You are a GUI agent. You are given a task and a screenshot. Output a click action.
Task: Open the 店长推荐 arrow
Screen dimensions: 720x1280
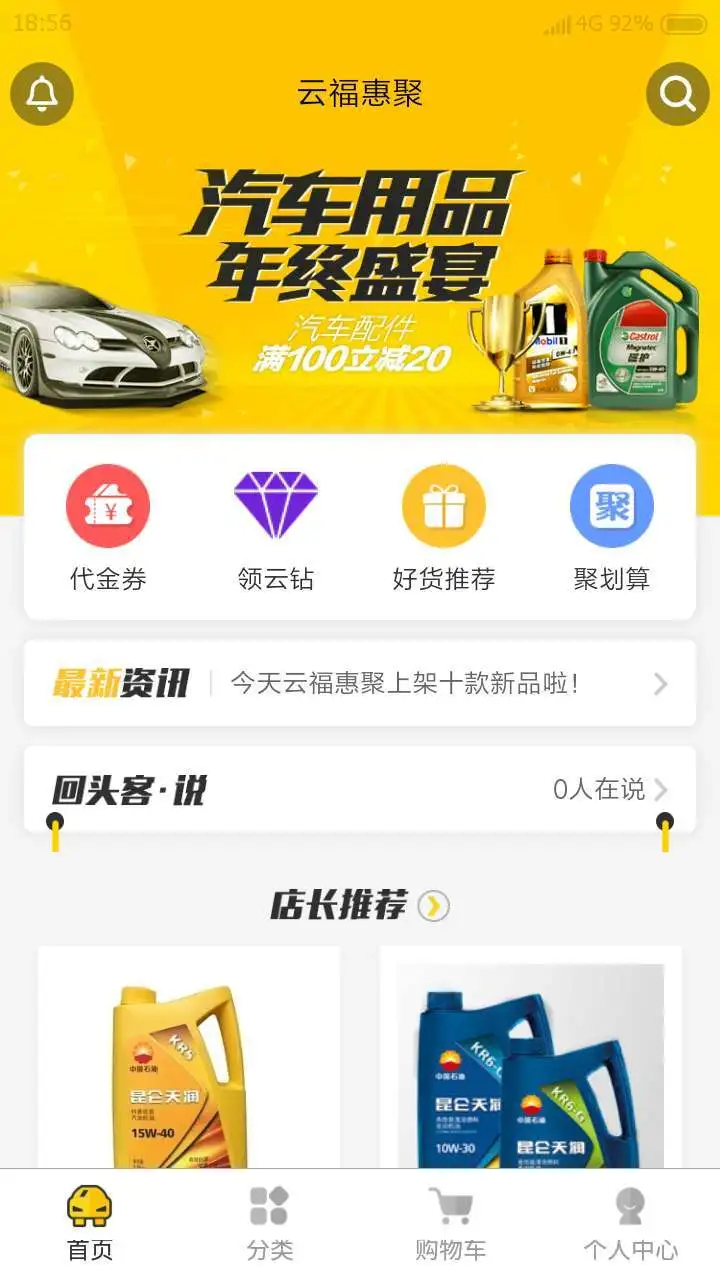(432, 908)
